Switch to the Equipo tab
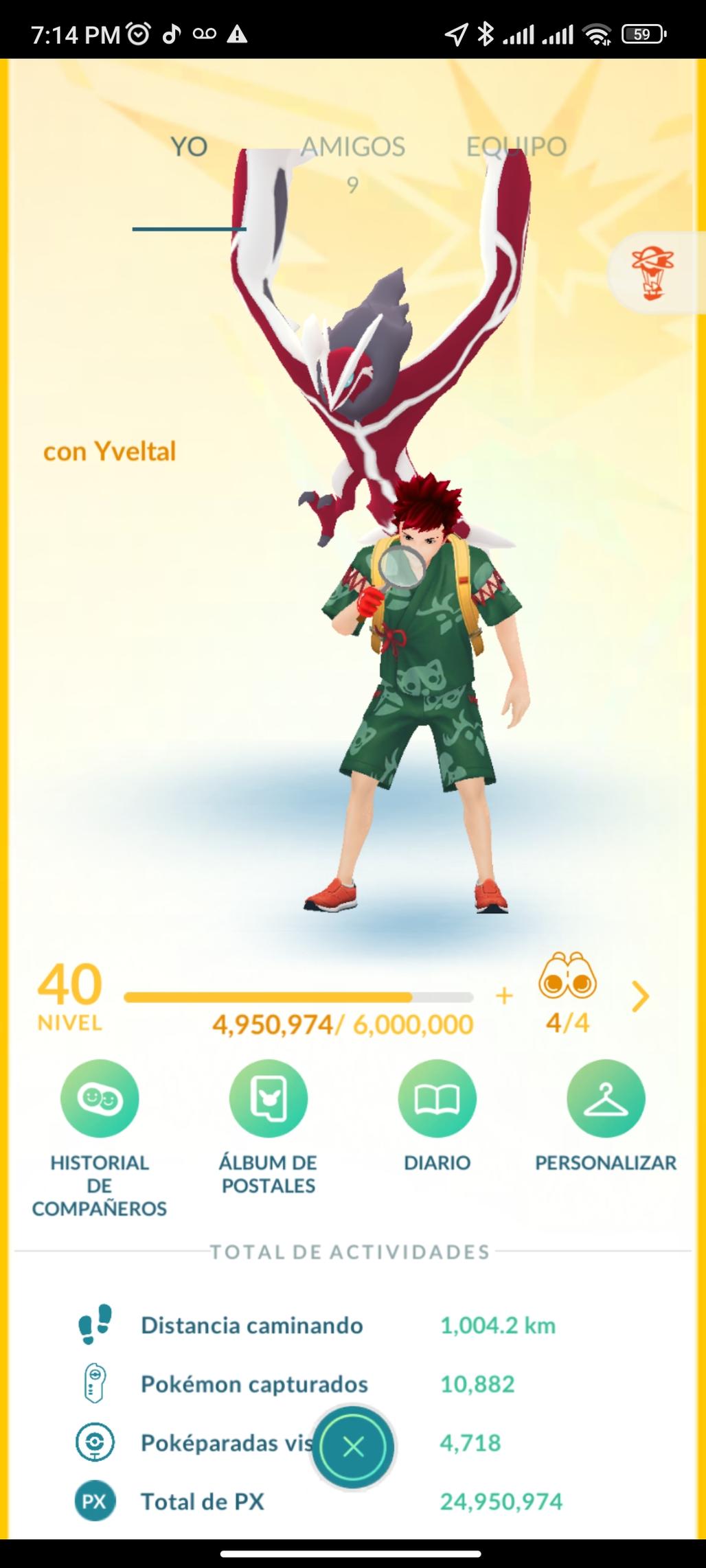This screenshot has width=706, height=1568. coord(516,147)
